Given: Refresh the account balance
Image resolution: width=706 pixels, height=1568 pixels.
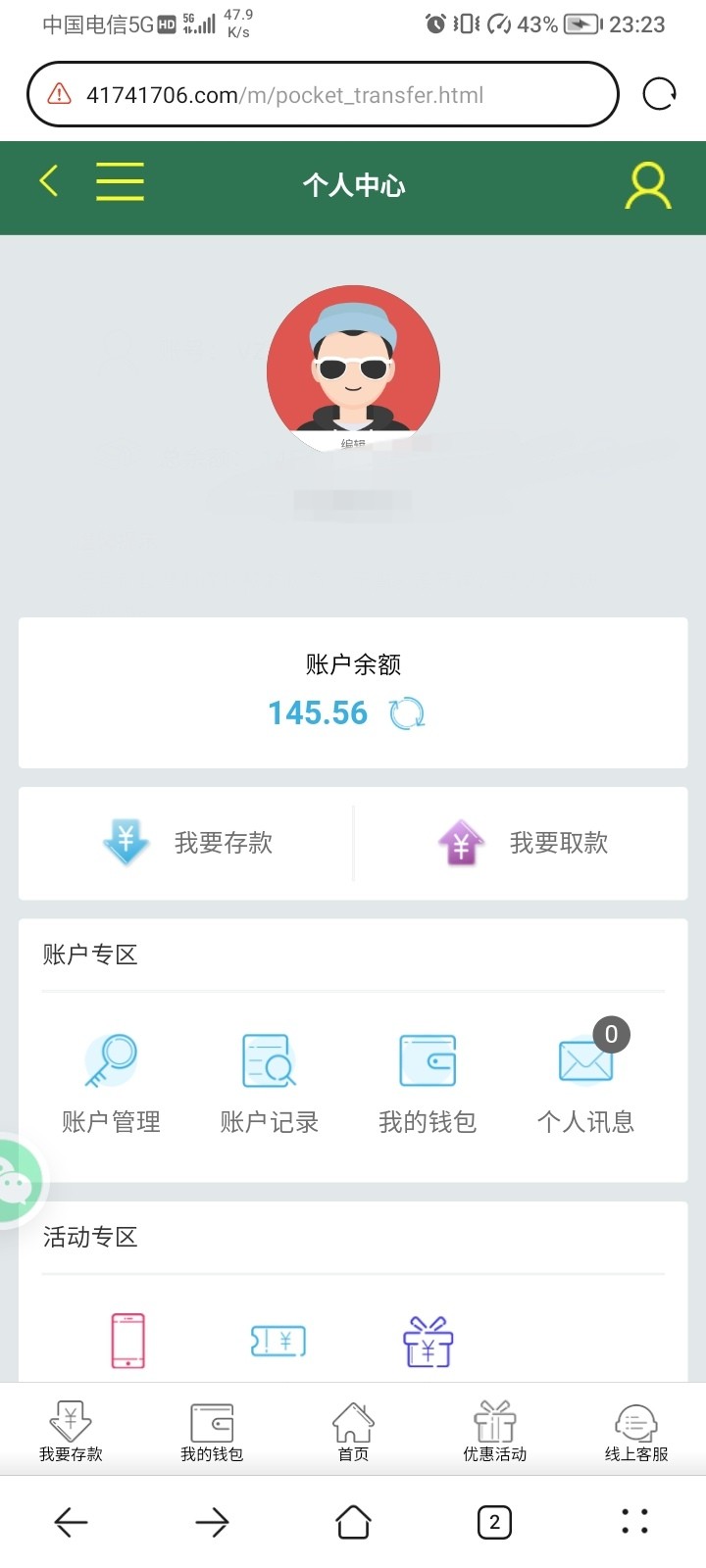Looking at the screenshot, I should pyautogui.click(x=407, y=713).
